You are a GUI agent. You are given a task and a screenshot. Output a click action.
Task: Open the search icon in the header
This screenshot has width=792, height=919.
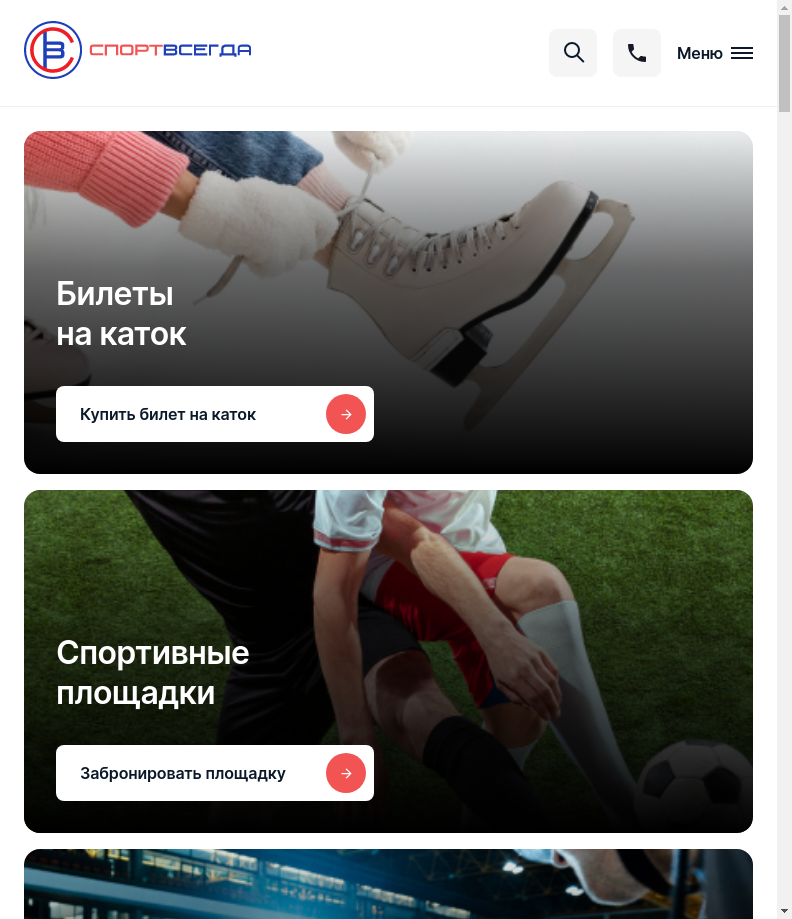point(573,53)
